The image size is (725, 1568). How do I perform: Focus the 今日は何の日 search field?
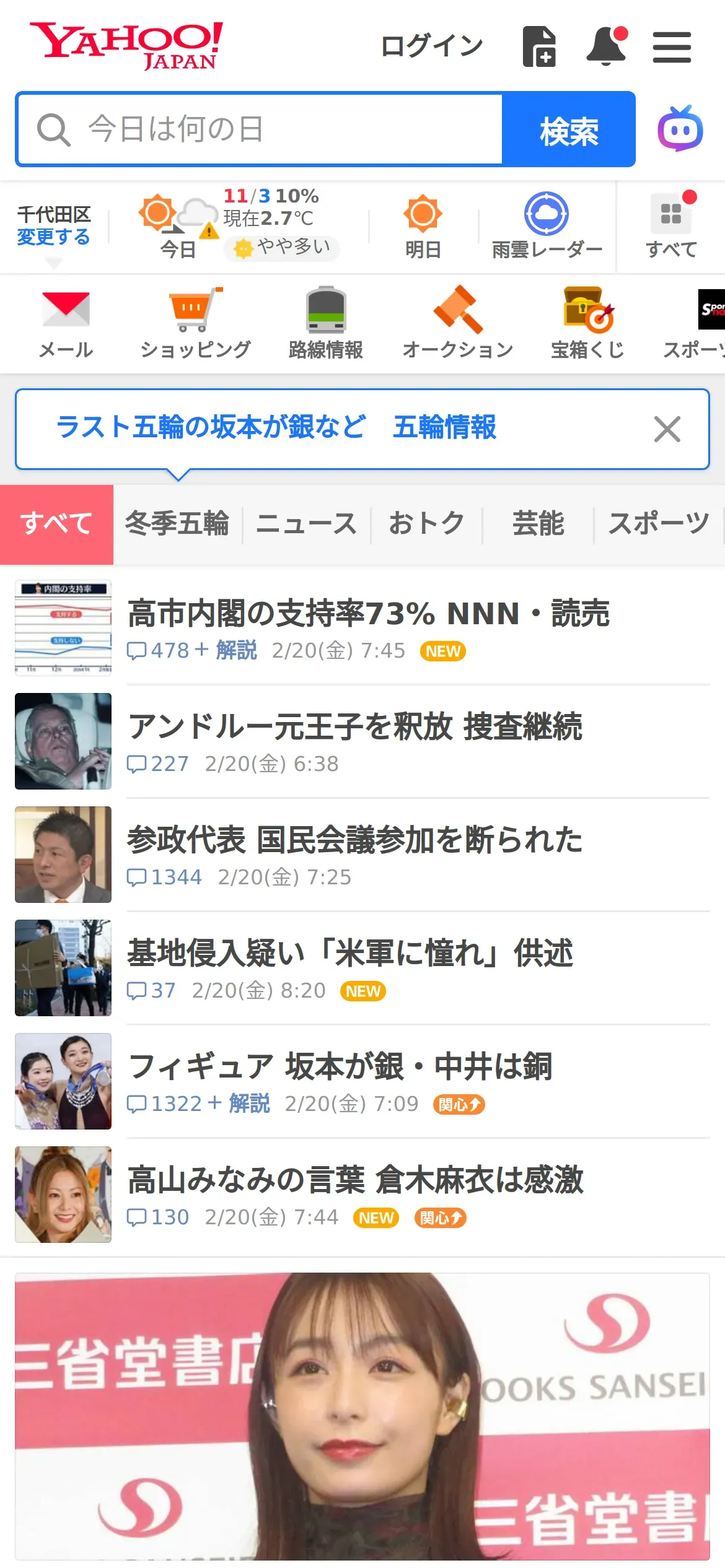(x=260, y=129)
